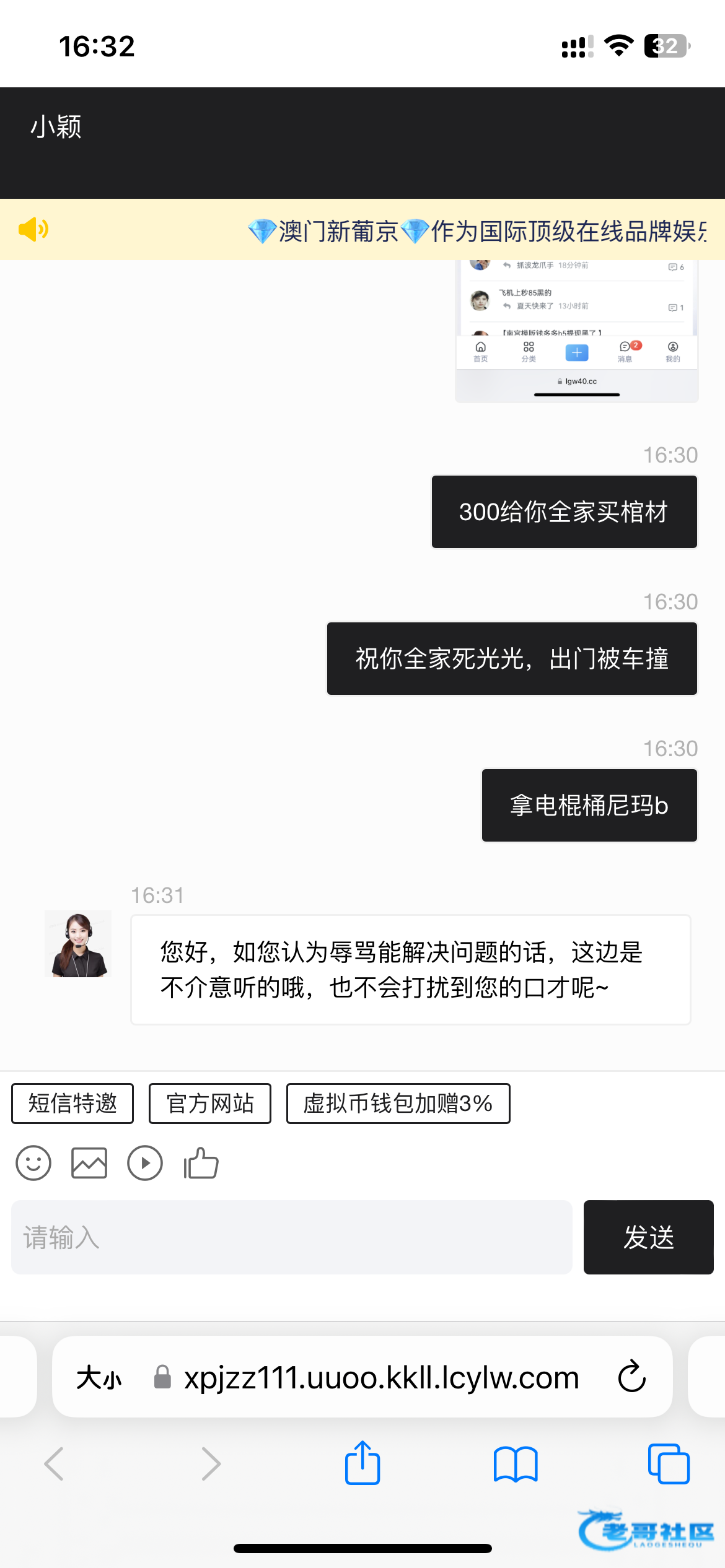The height and width of the screenshot is (1568, 725).
Task: Tap the Safari address bar URL
Action: tap(381, 1379)
